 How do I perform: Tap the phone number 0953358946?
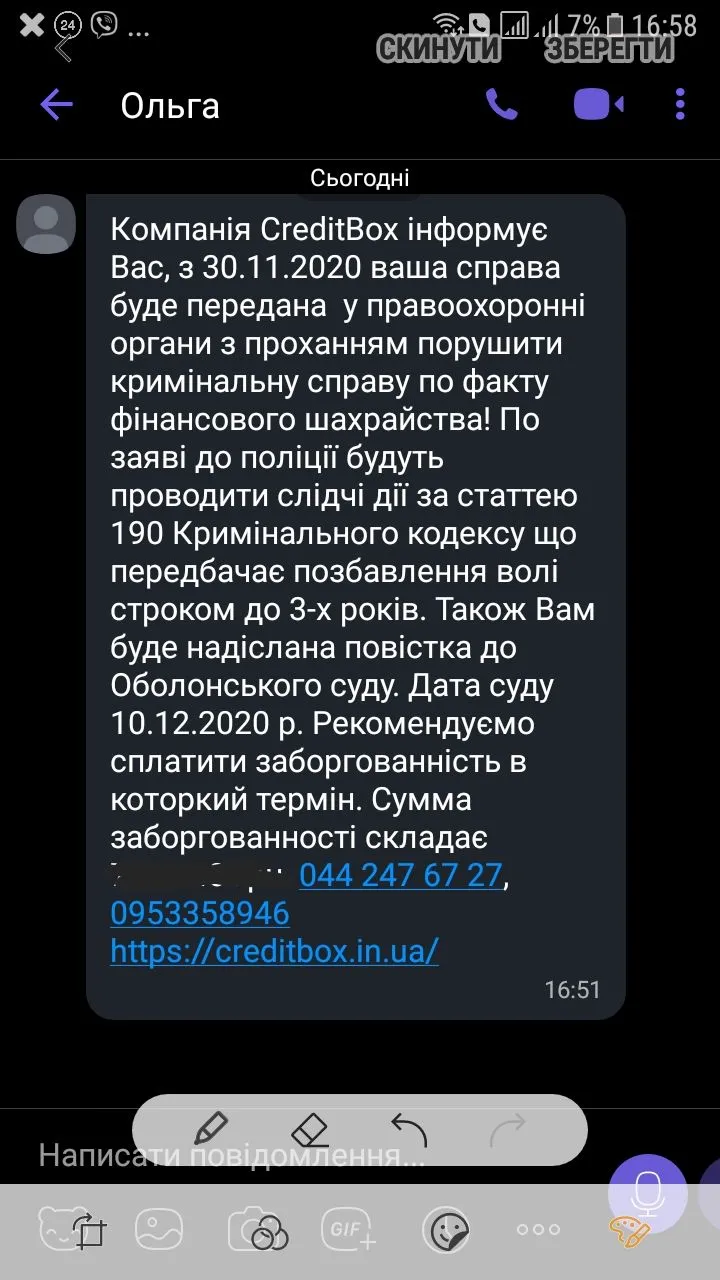click(200, 913)
